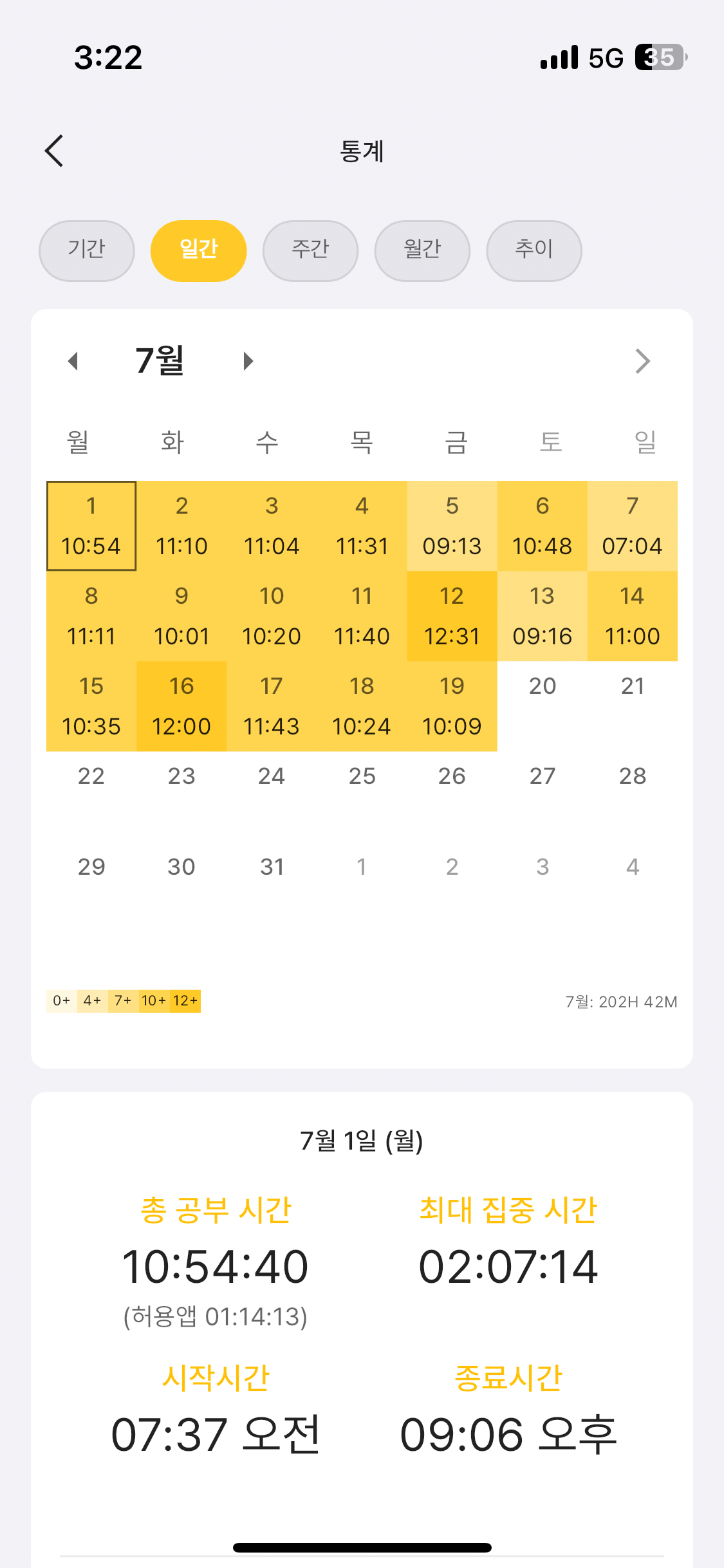This screenshot has width=724, height=1568.
Task: Select July 1 with 10:54 logged
Action: click(x=91, y=526)
